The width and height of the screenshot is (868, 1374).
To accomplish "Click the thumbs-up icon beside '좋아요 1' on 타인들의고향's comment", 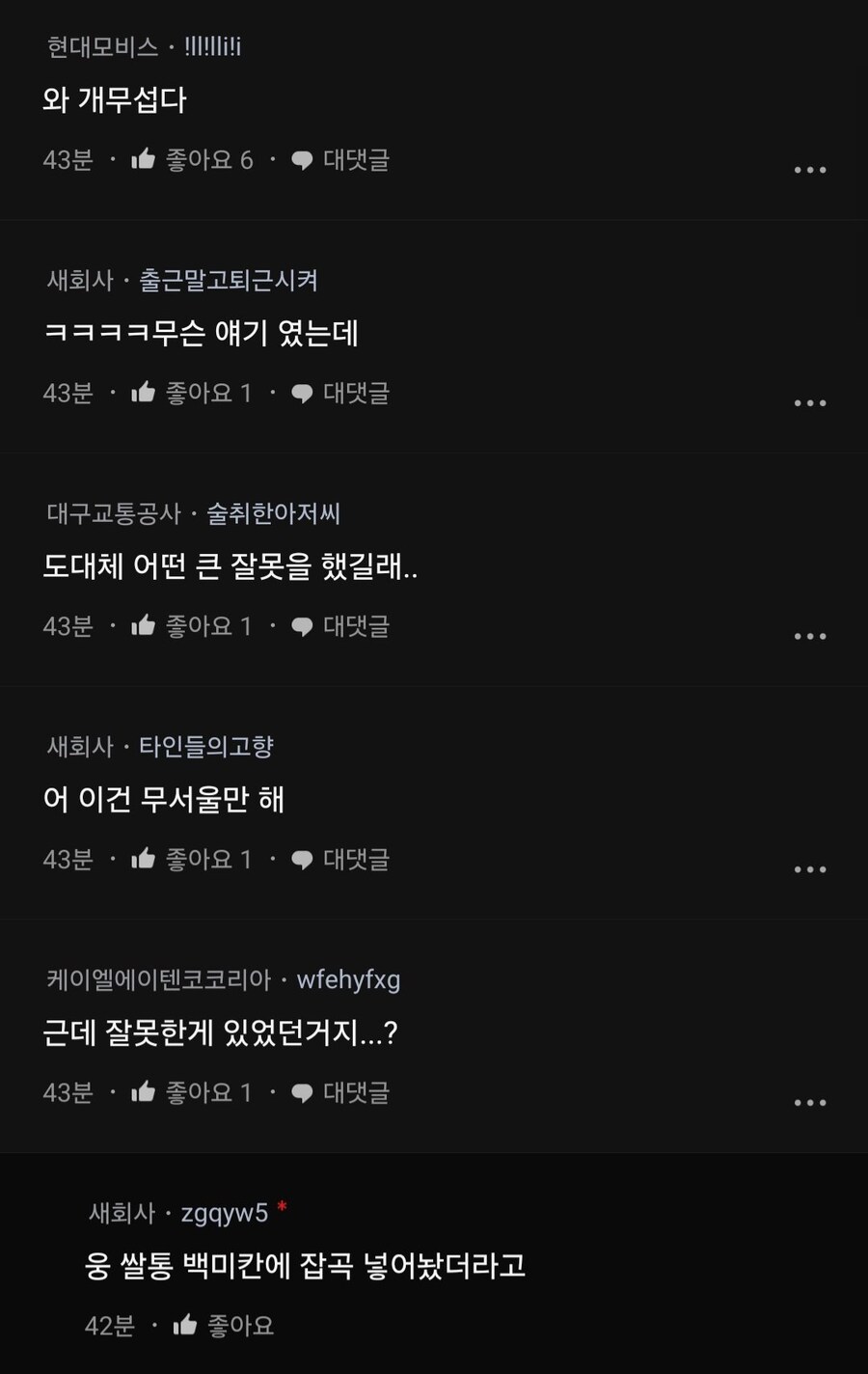I will tap(143, 859).
